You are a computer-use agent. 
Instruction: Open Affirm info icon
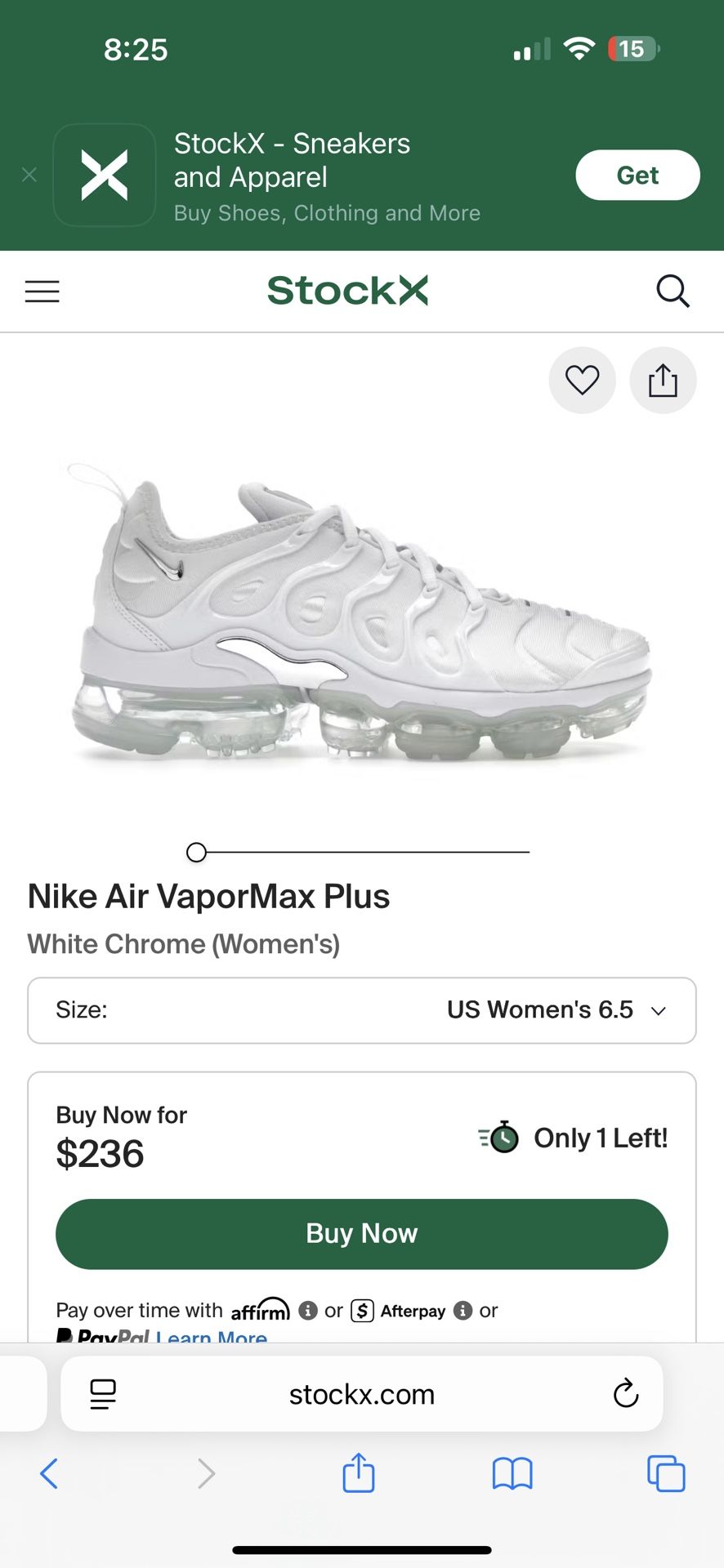coord(308,1311)
